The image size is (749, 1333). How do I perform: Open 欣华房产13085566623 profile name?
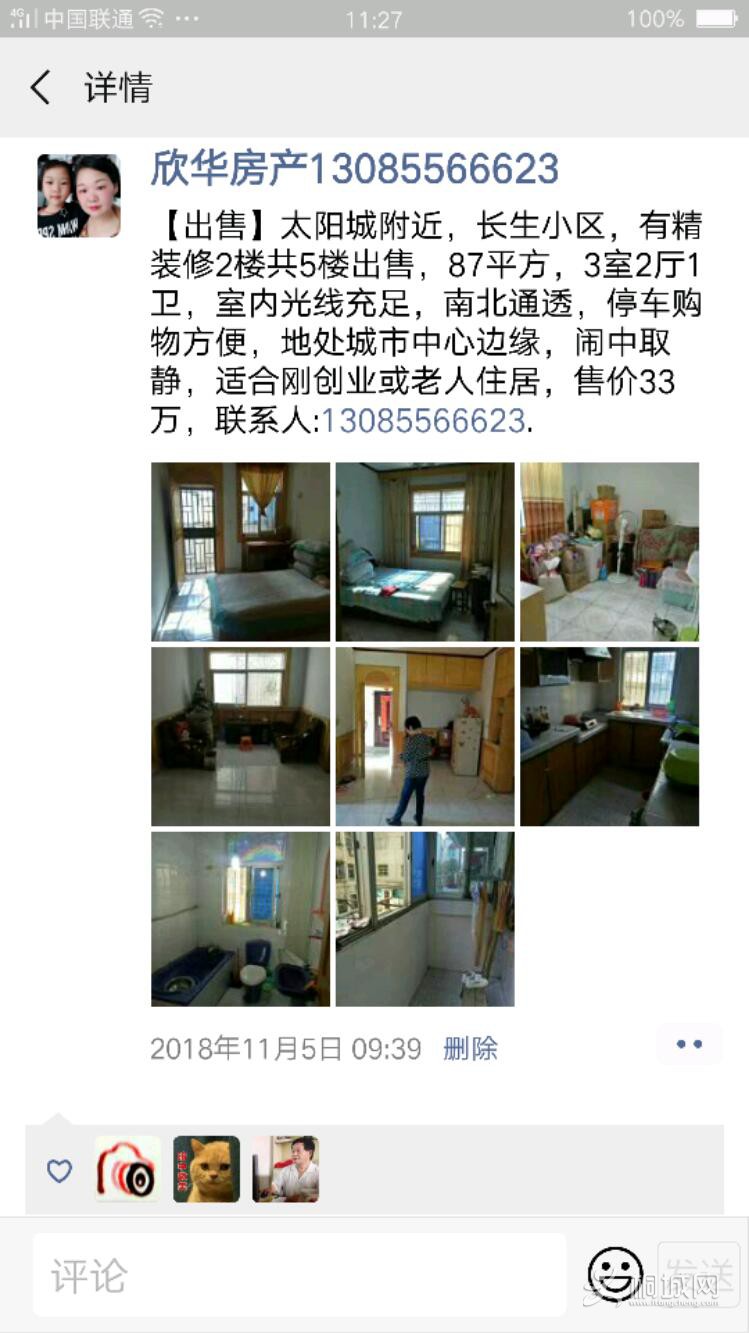coord(354,169)
